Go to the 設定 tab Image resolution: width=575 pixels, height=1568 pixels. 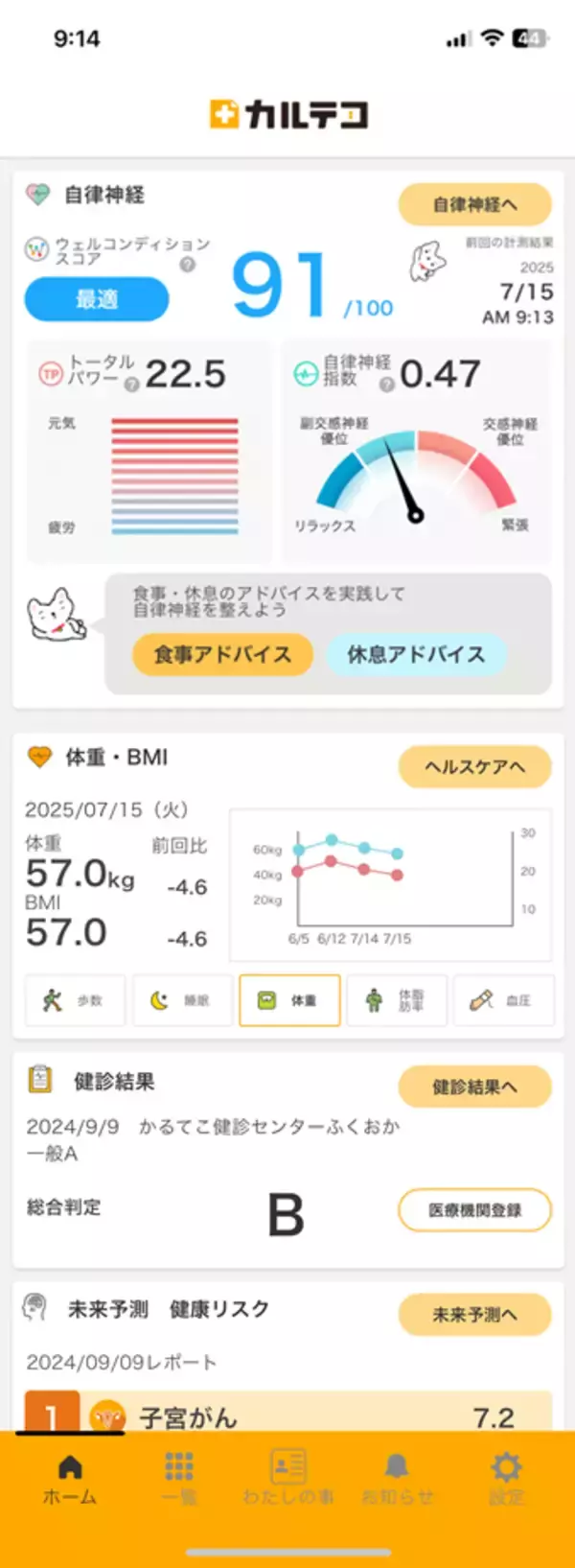pyautogui.click(x=505, y=1477)
